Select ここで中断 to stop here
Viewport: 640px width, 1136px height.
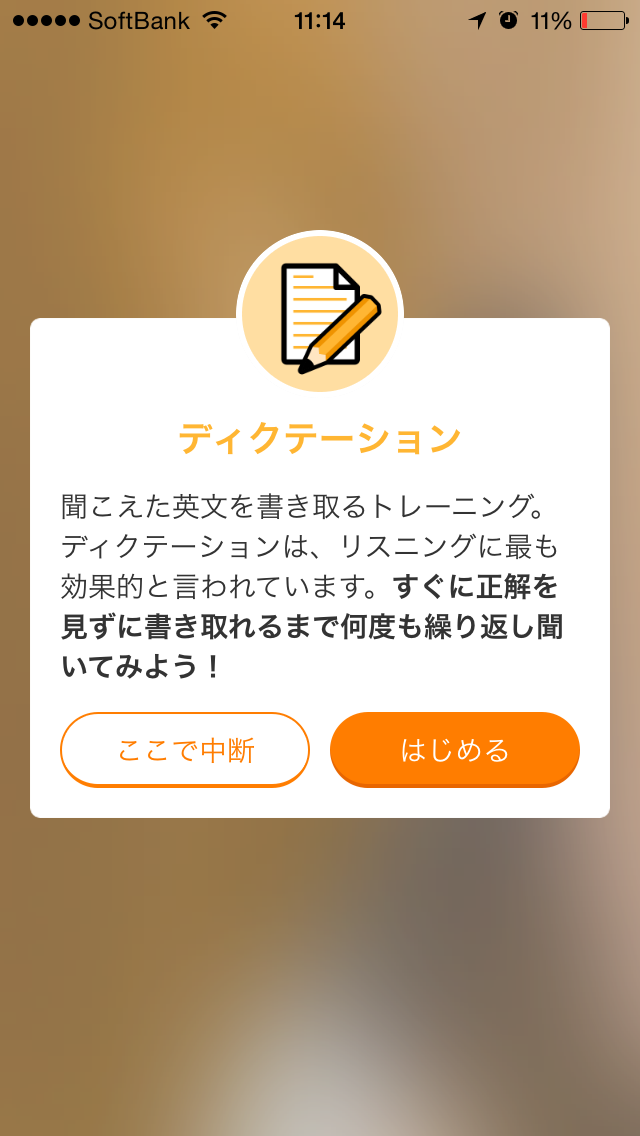(185, 749)
